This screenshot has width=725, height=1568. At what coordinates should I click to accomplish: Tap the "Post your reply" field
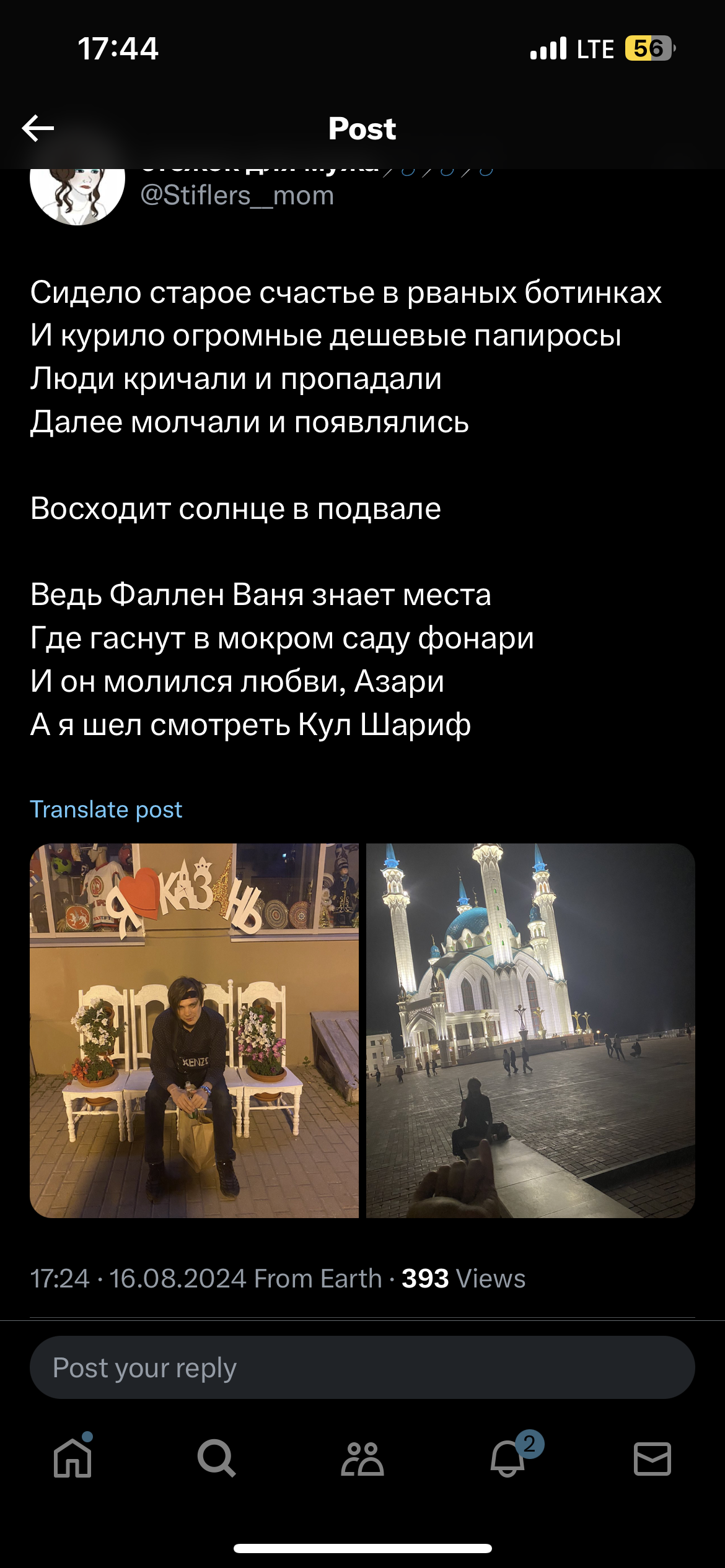362,1367
